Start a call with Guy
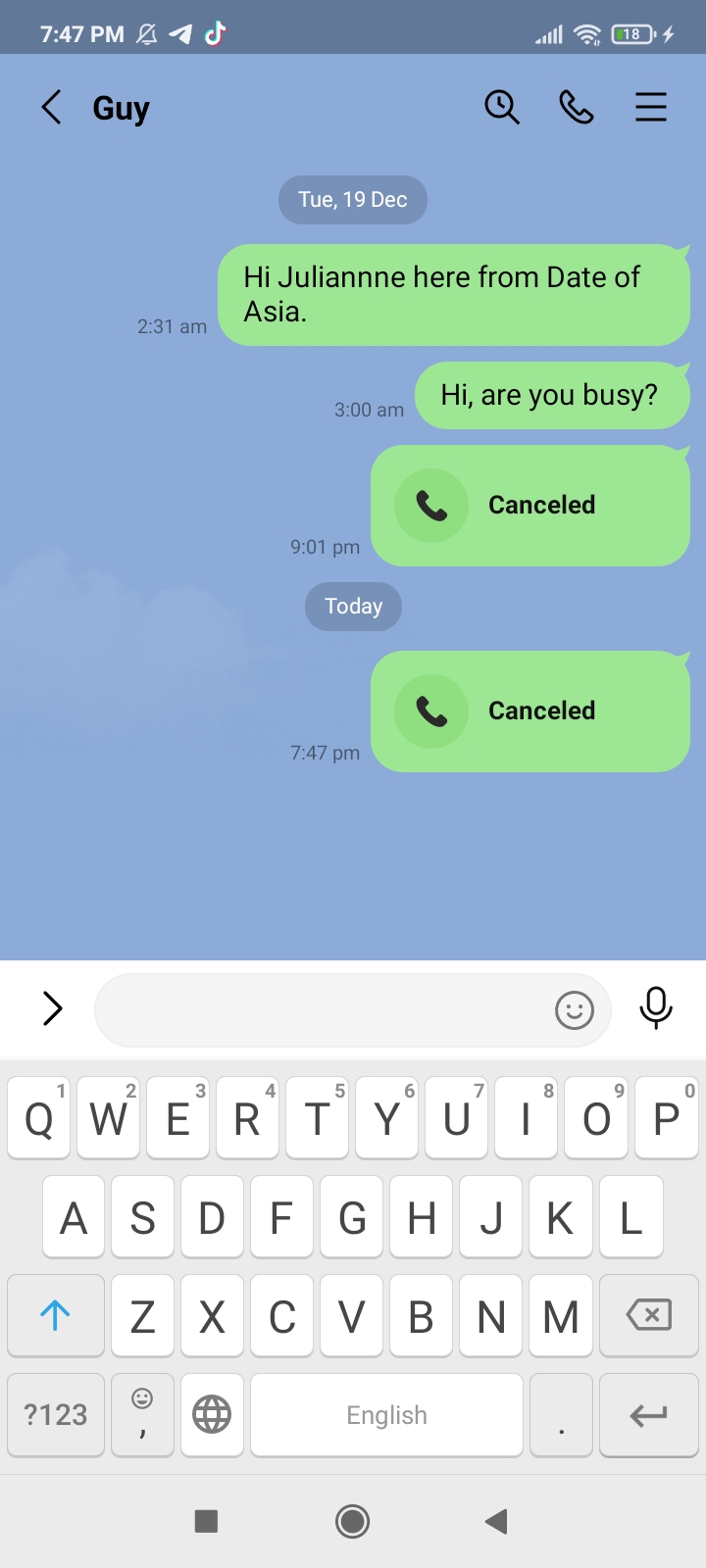 pyautogui.click(x=577, y=107)
